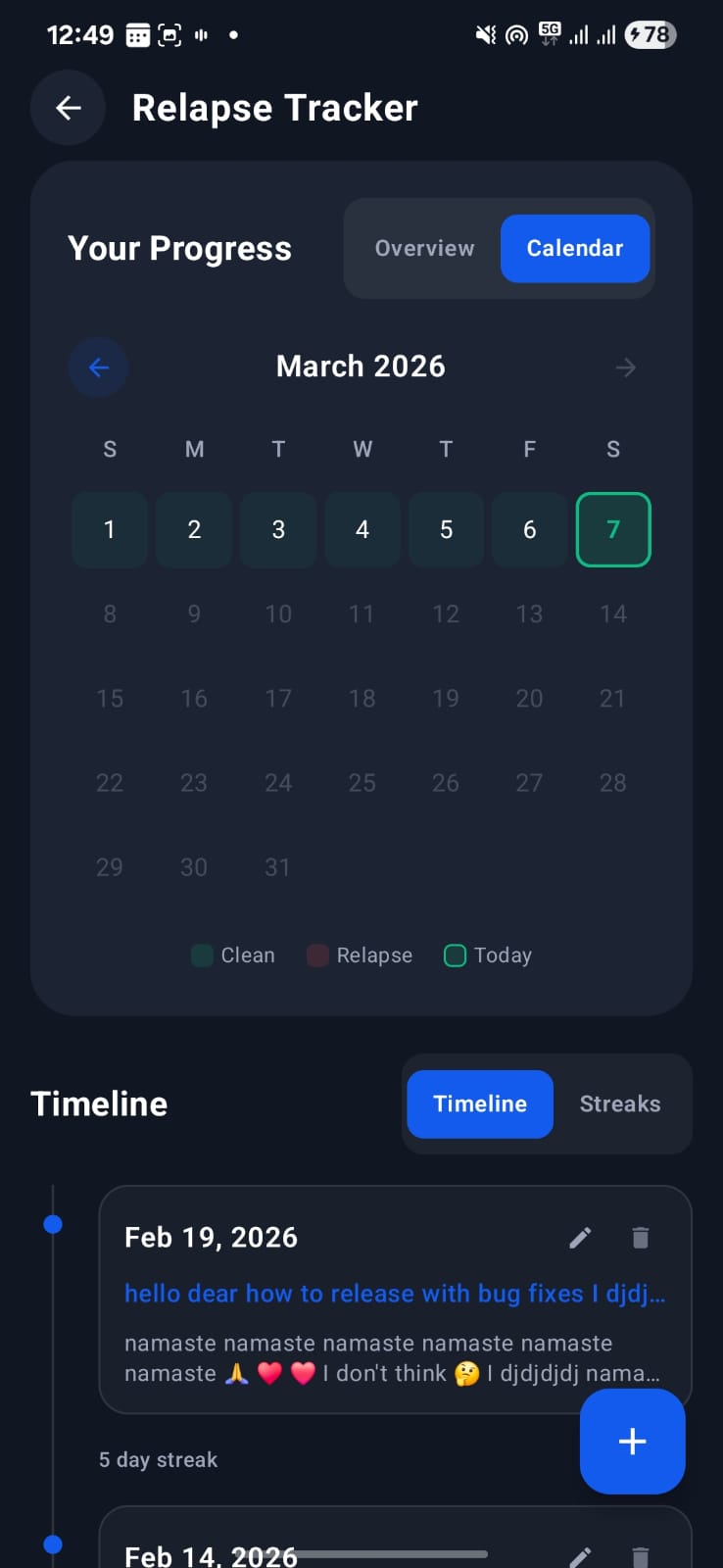Tap the floating plus button to add entry
The image size is (723, 1568).
coord(632,1442)
